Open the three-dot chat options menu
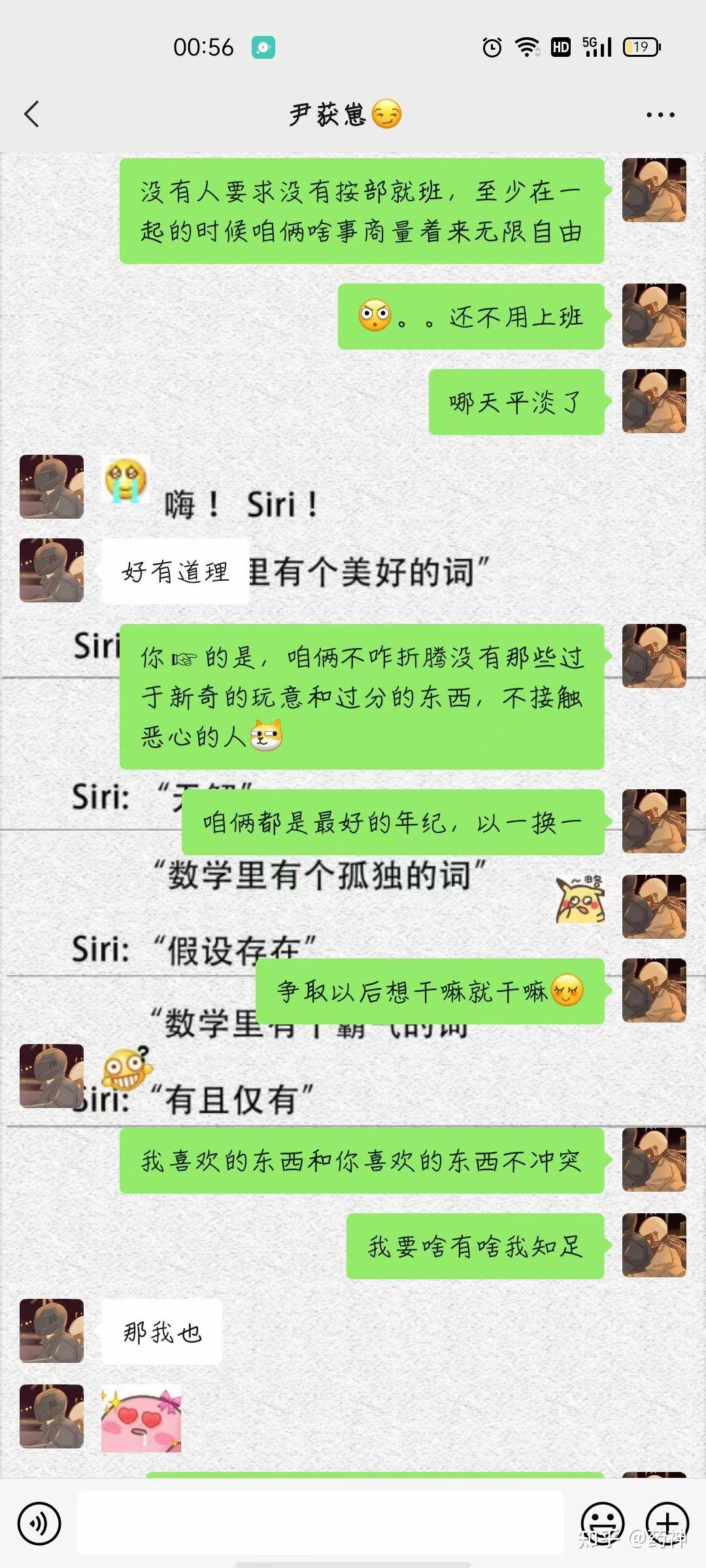The height and width of the screenshot is (1568, 706). [x=660, y=115]
